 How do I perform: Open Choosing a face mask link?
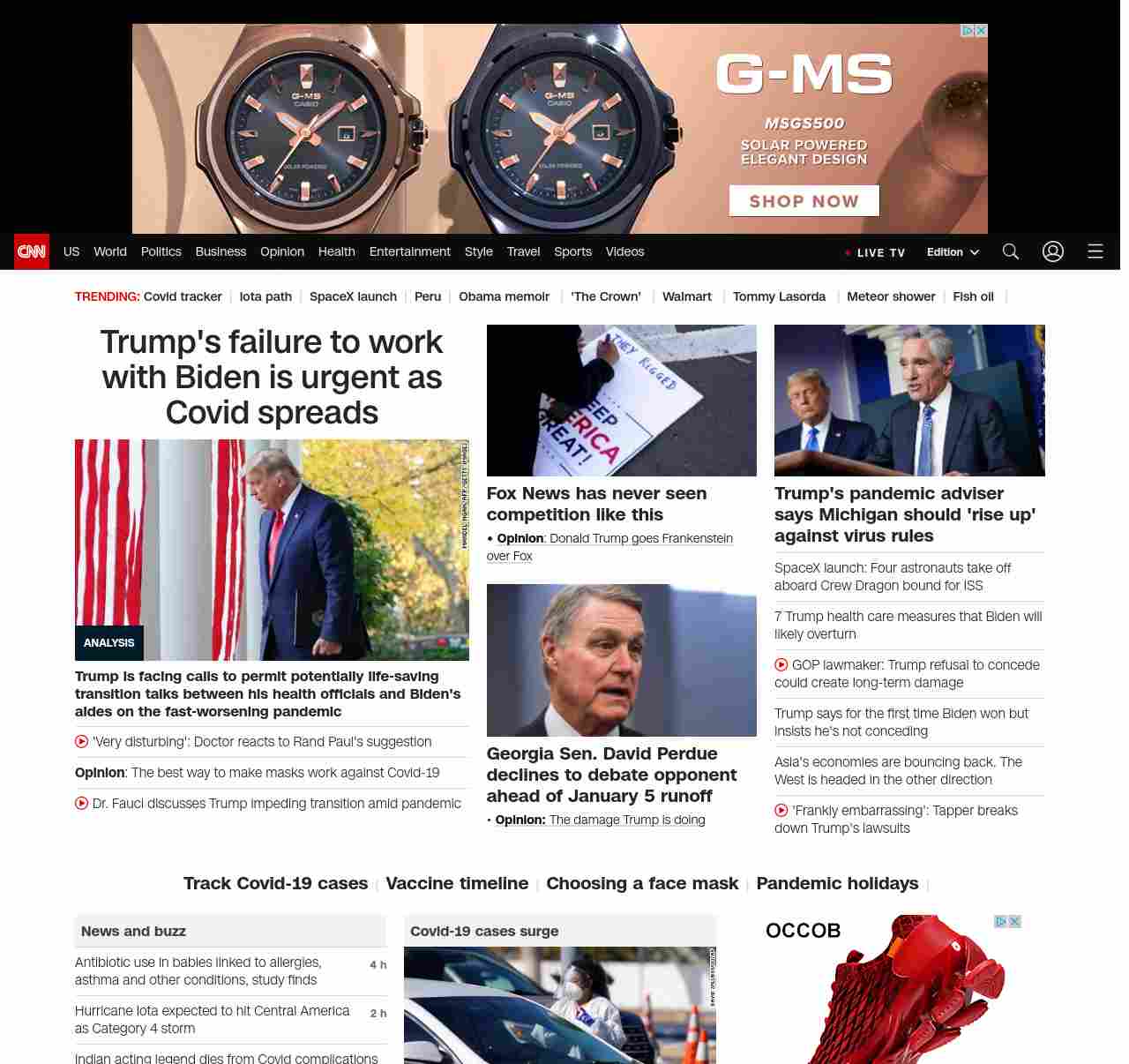point(642,884)
